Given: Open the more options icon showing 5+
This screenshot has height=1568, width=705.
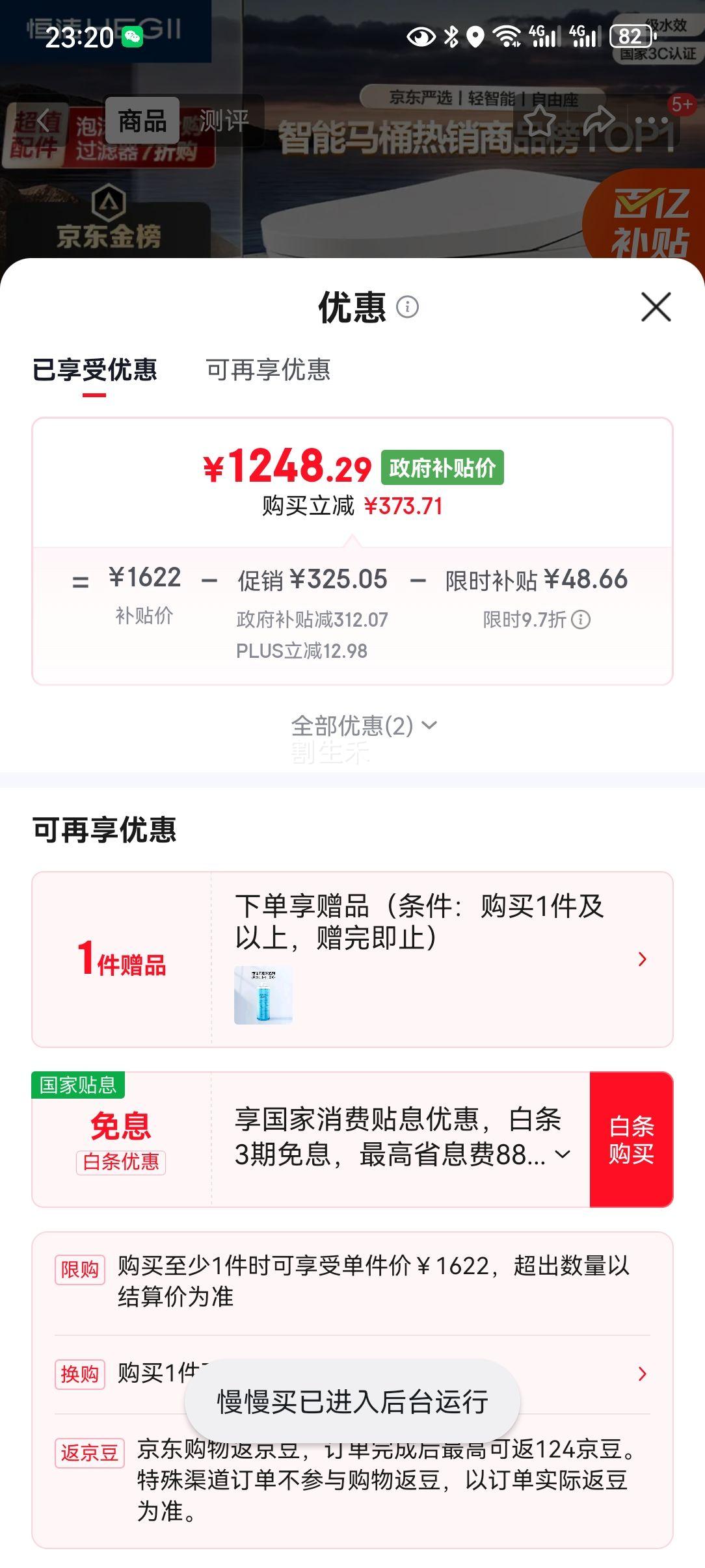Looking at the screenshot, I should click(650, 120).
